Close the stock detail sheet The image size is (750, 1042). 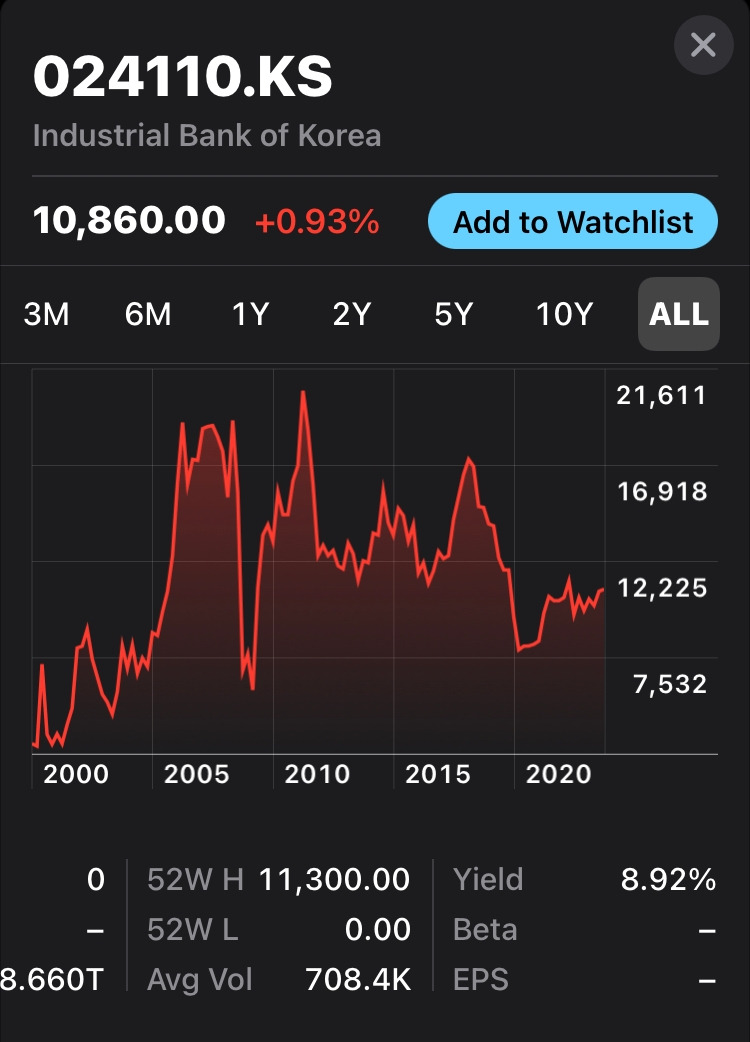pyautogui.click(x=704, y=46)
